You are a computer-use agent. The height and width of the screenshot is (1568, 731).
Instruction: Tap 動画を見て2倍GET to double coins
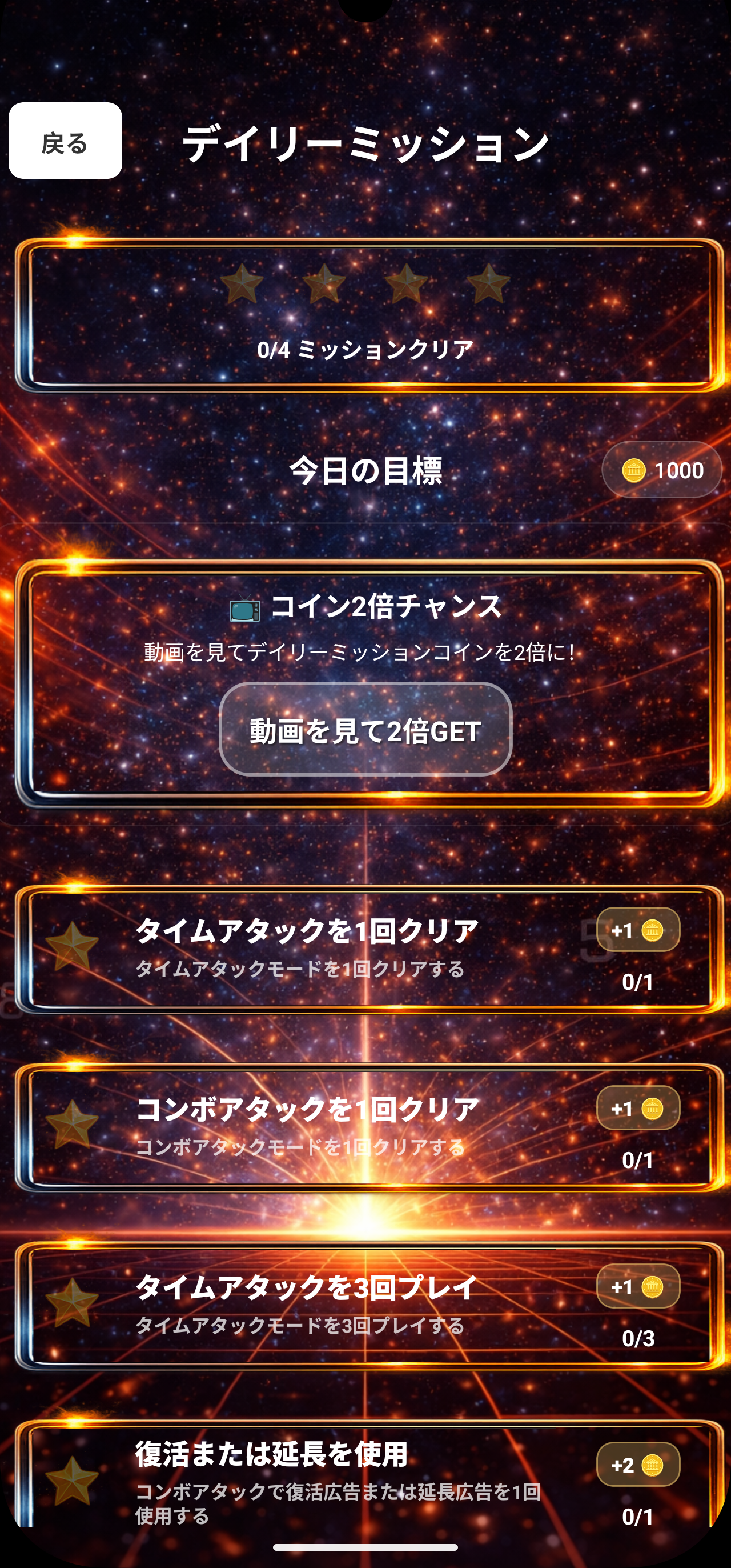(365, 729)
